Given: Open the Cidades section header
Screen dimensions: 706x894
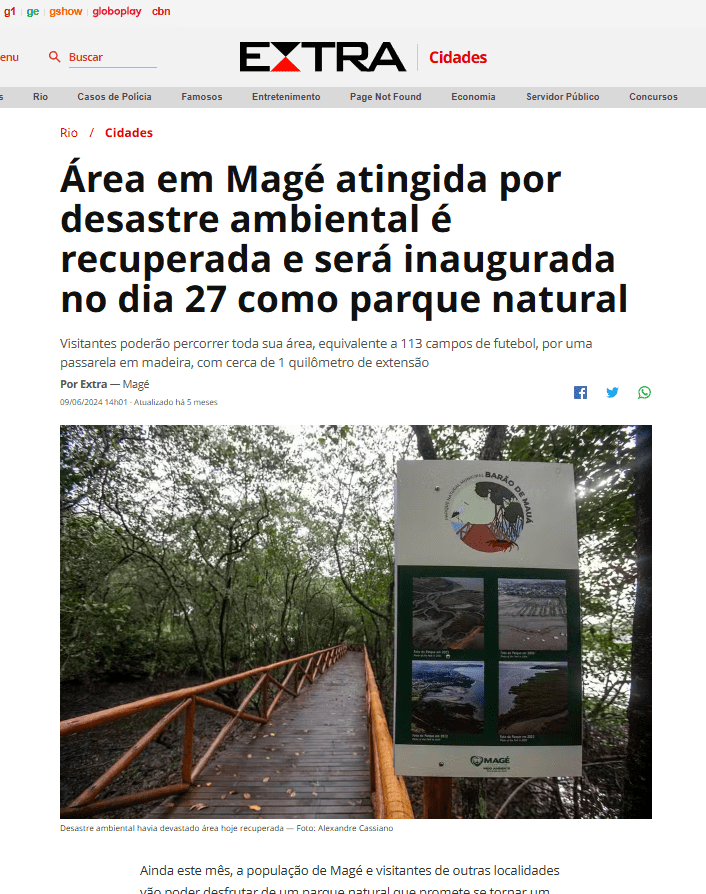Looking at the screenshot, I should [x=458, y=57].
